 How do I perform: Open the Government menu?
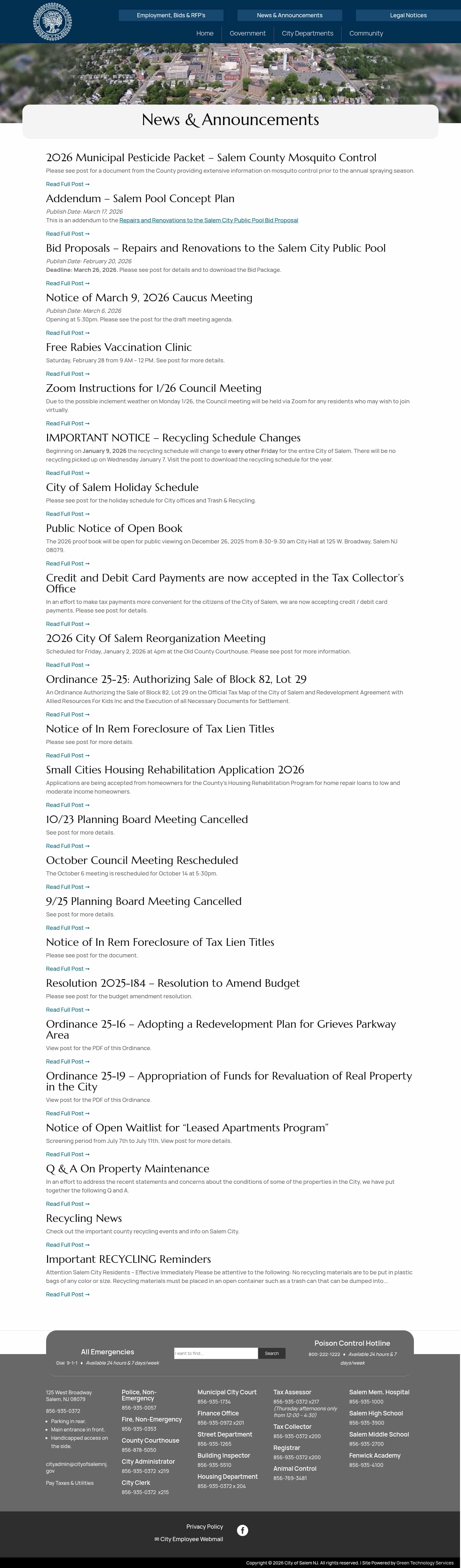tap(247, 34)
